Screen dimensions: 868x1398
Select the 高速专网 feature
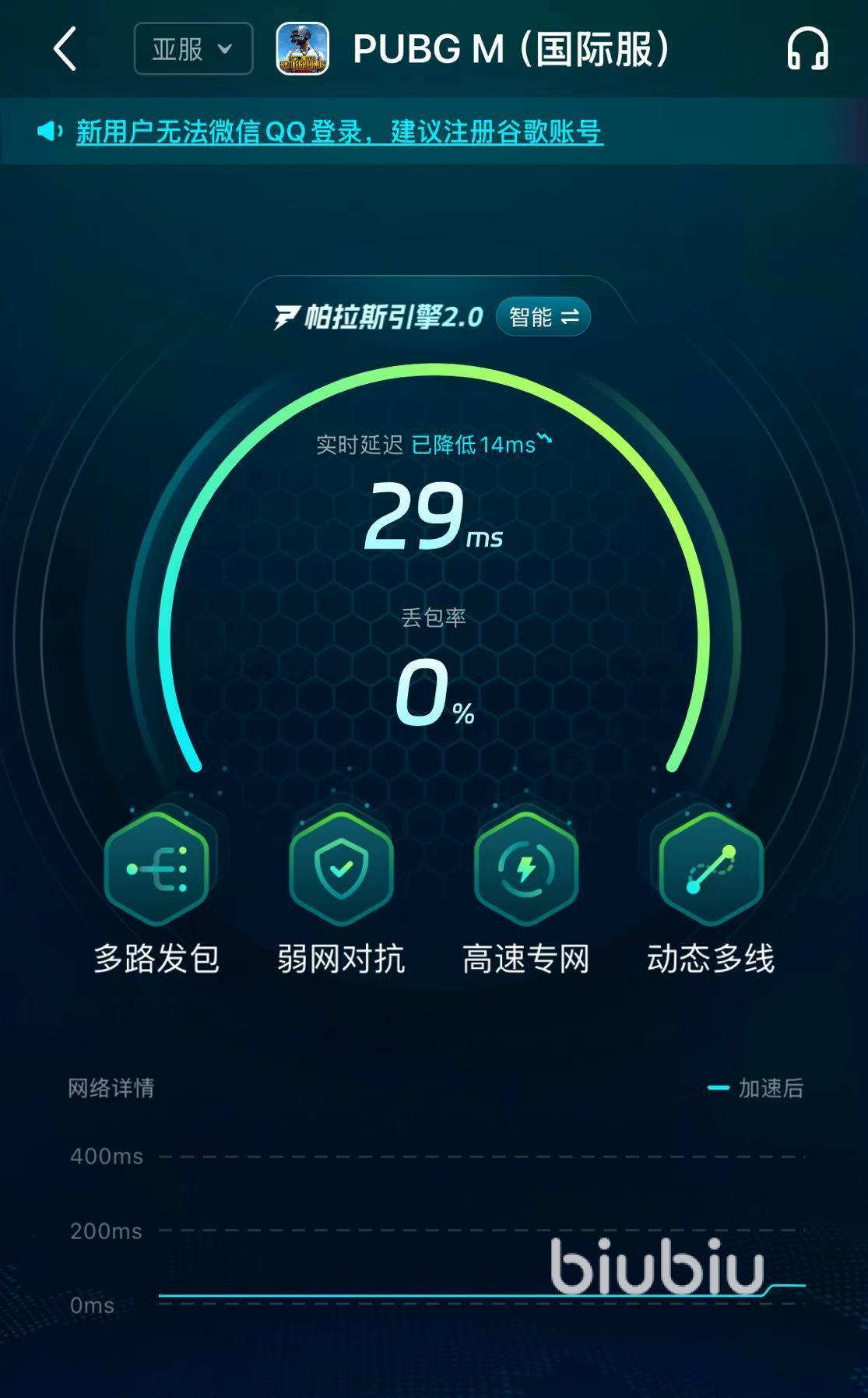pyautogui.click(x=526, y=868)
